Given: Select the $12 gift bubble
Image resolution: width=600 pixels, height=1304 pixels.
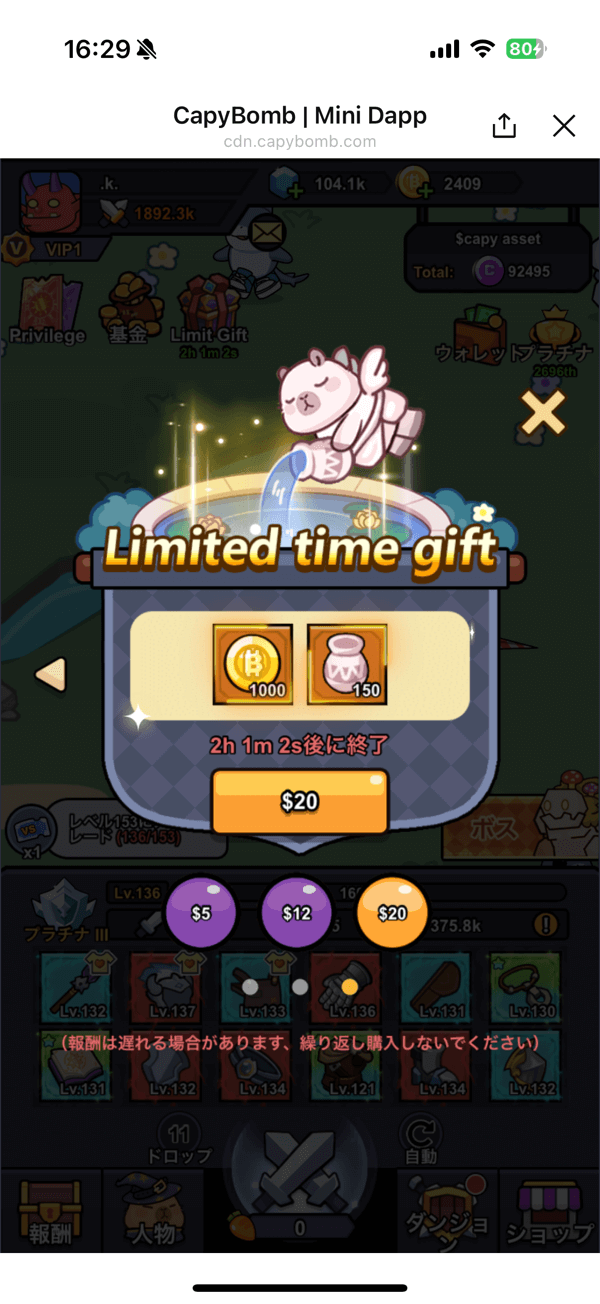Looking at the screenshot, I should point(297,912).
